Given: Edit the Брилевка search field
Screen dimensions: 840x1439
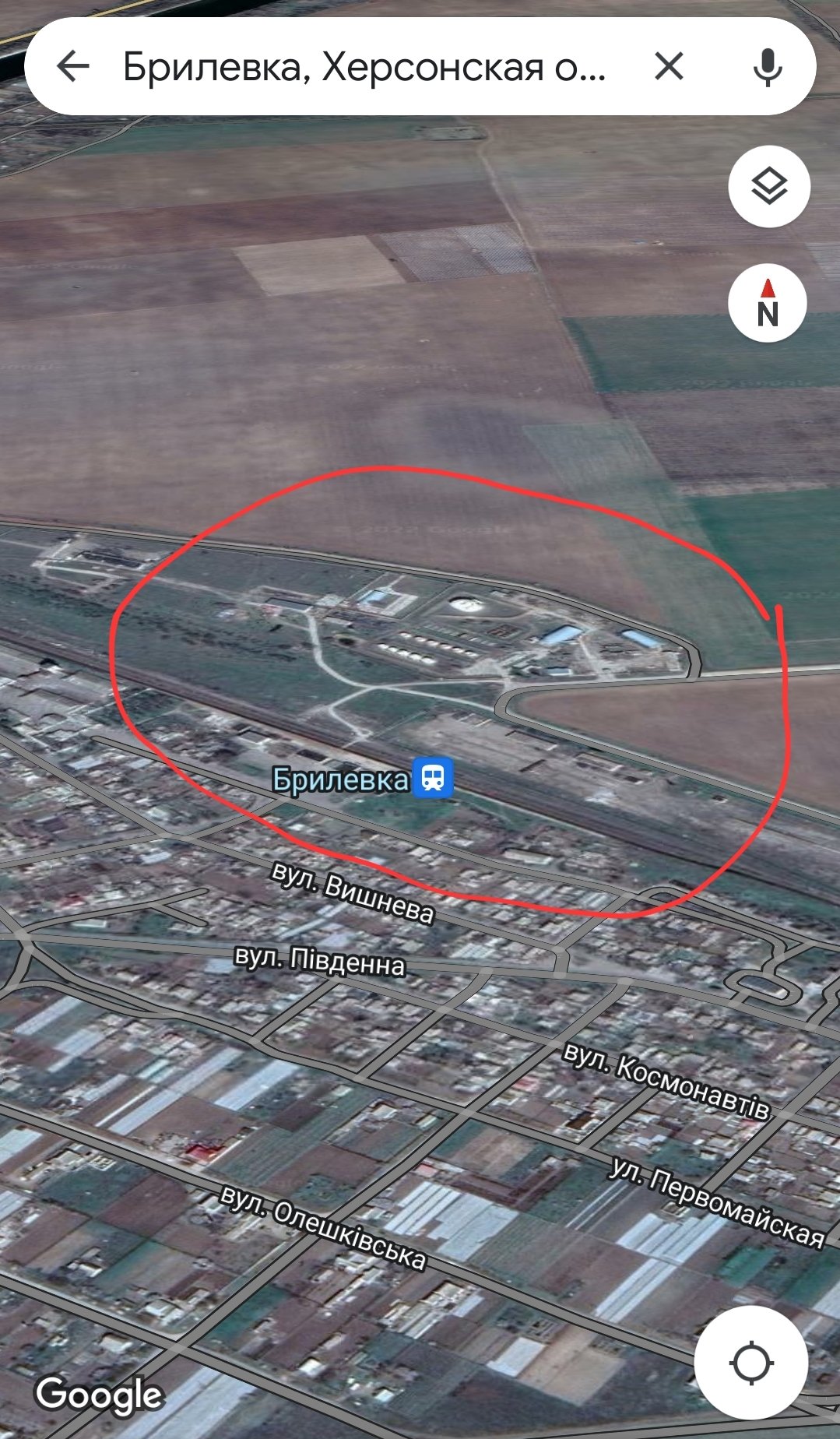Looking at the screenshot, I should coord(364,67).
